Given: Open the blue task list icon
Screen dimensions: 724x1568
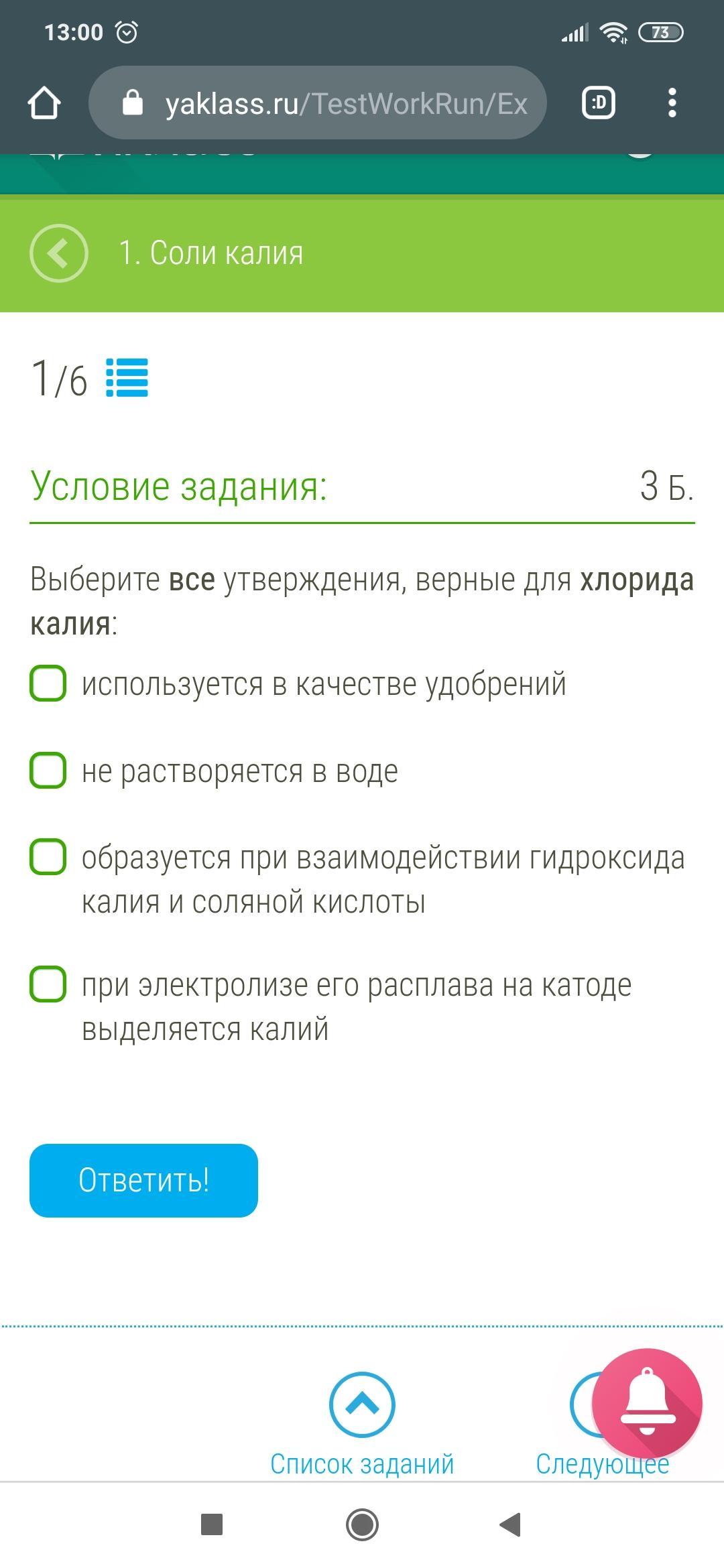Looking at the screenshot, I should (x=127, y=378).
